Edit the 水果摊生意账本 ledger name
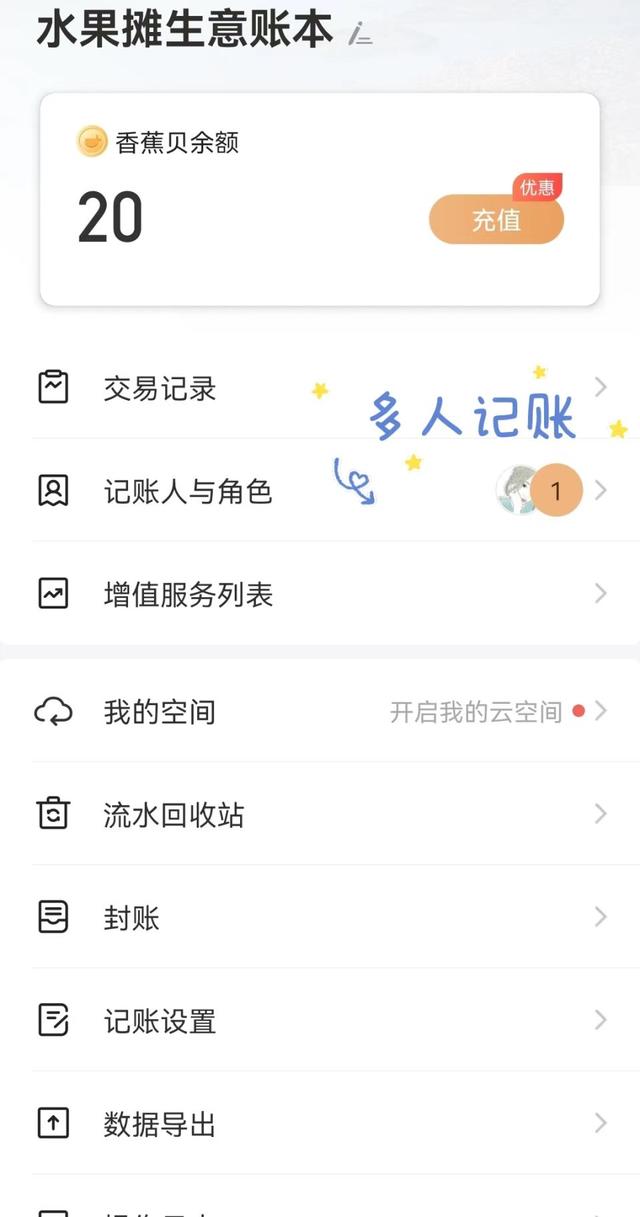640x1217 pixels. click(360, 36)
